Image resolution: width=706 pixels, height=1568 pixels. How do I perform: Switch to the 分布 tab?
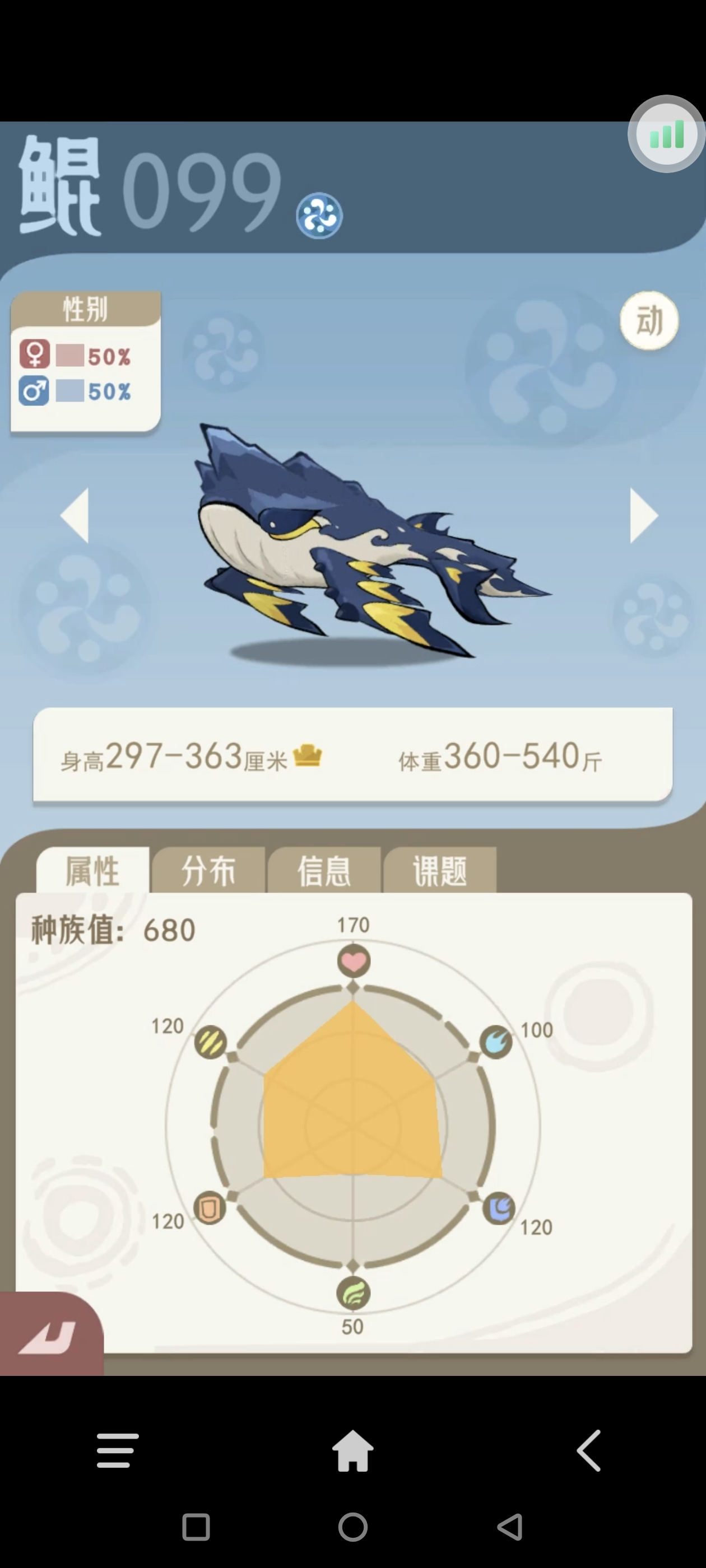point(208,870)
